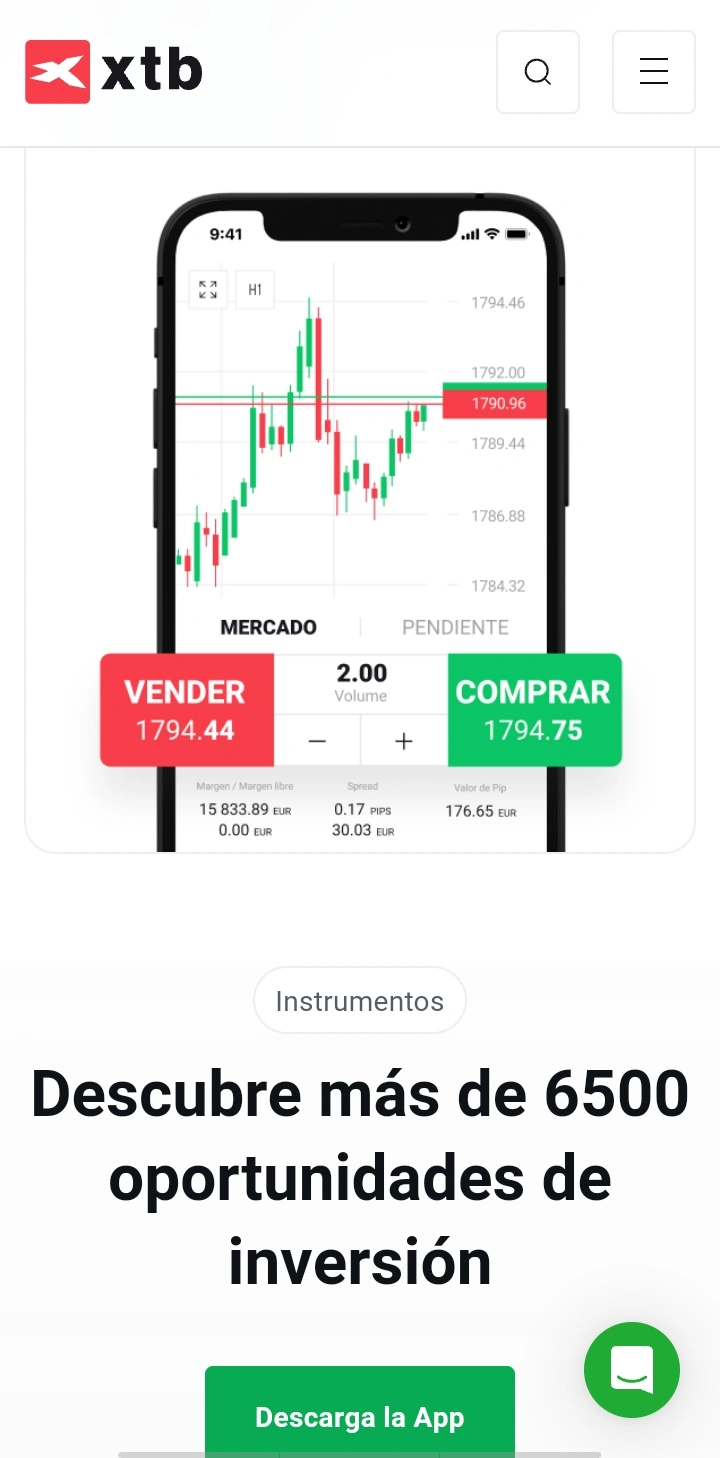Viewport: 720px width, 1458px height.
Task: Click the Instrumentos pill label
Action: pyautogui.click(x=360, y=1000)
